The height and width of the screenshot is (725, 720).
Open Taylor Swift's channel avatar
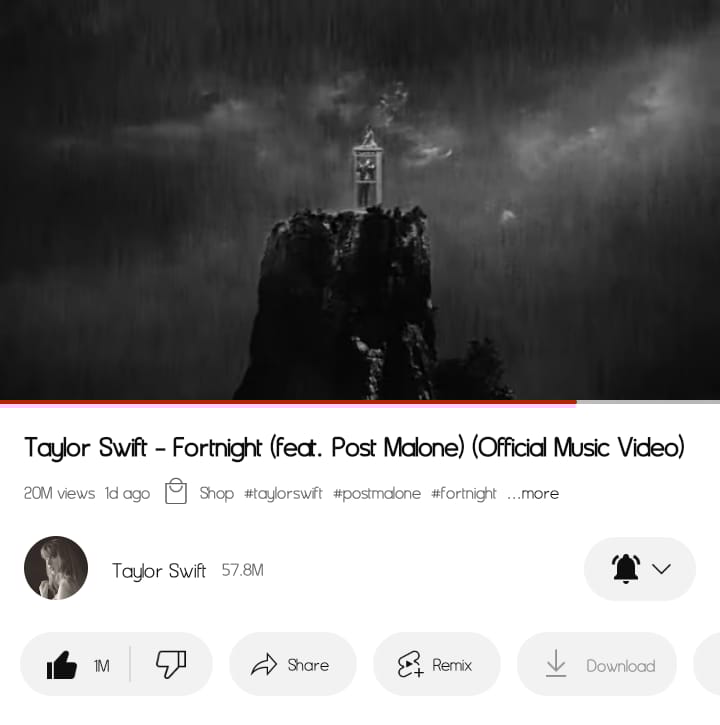click(56, 568)
